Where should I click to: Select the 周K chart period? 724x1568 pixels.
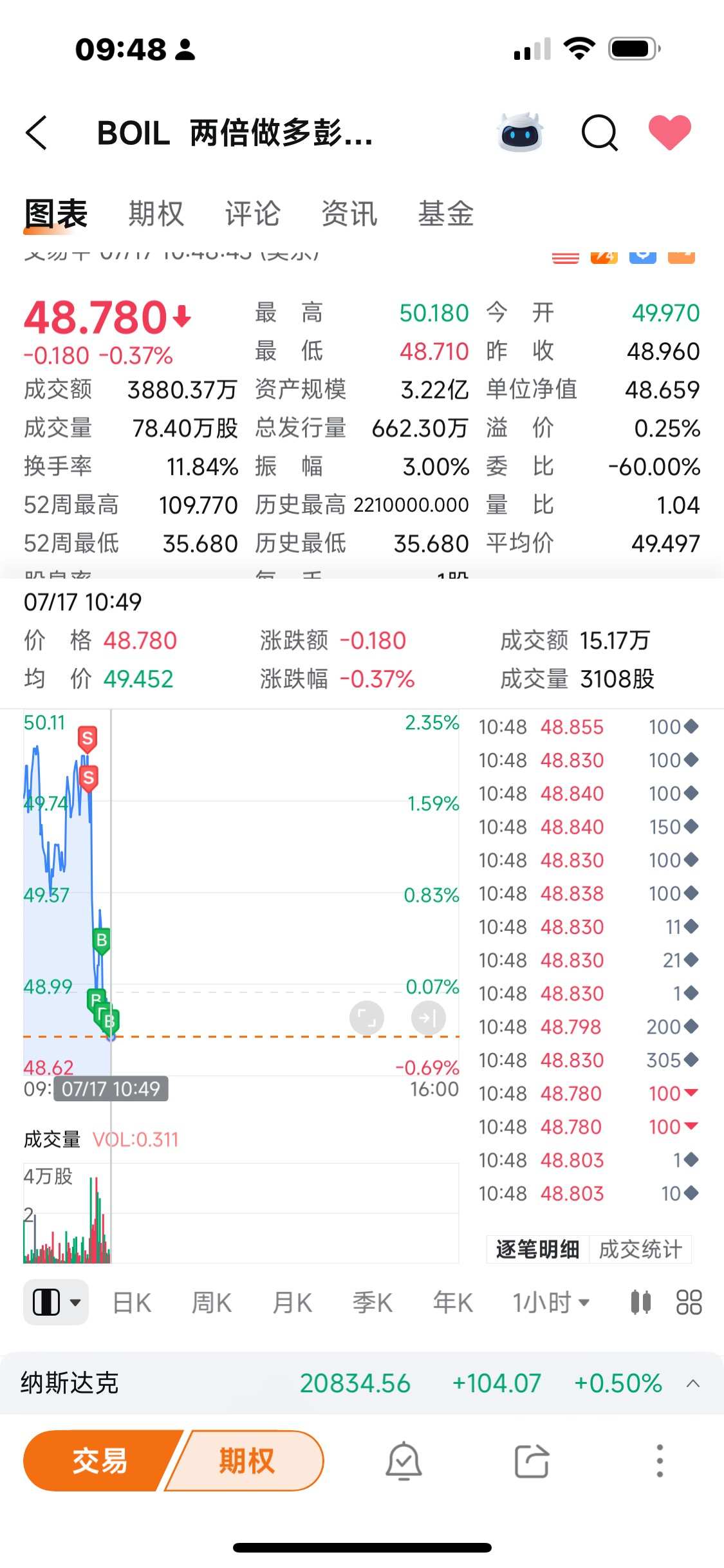pyautogui.click(x=212, y=1303)
